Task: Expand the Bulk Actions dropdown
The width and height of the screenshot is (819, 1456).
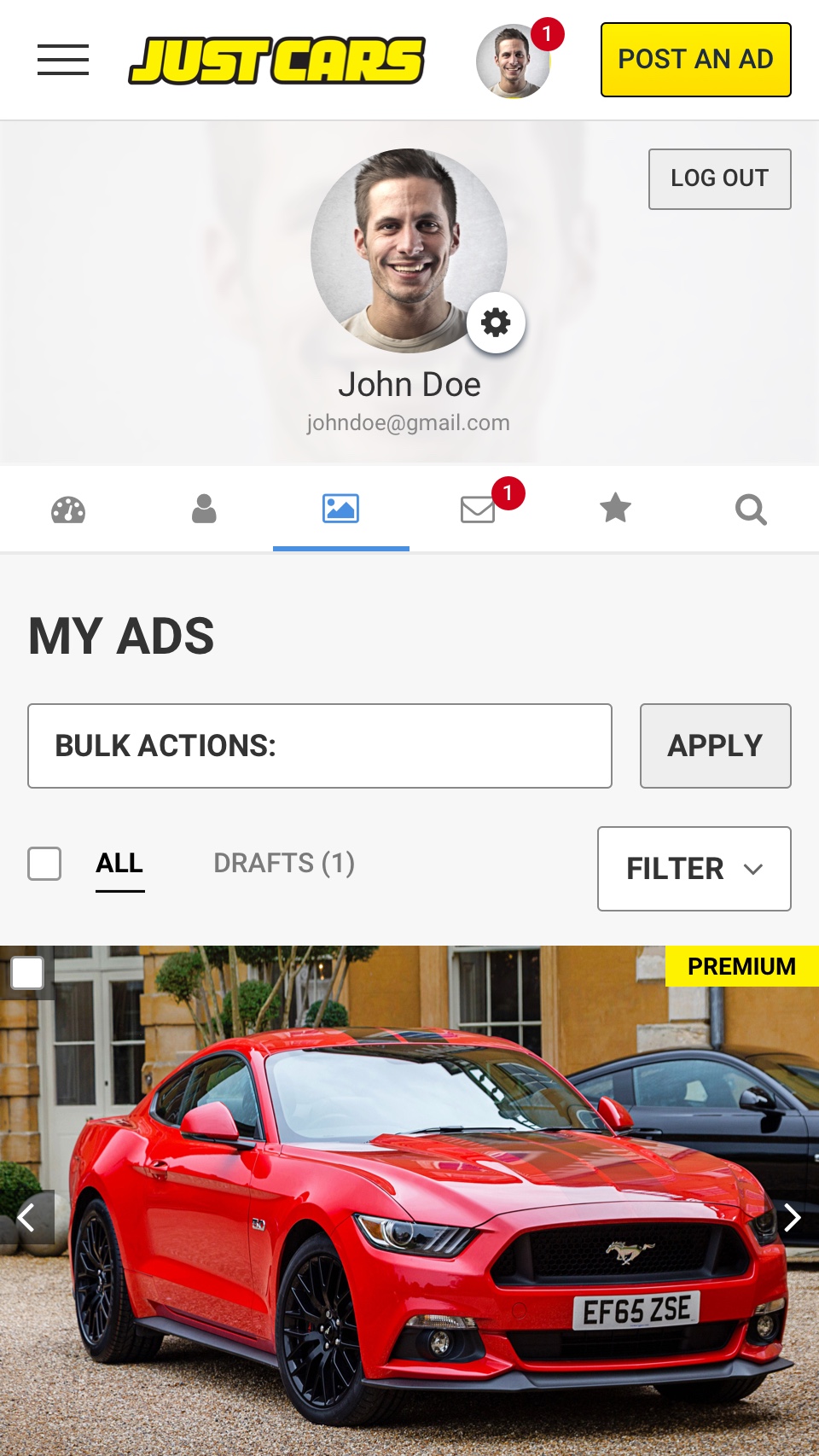Action: point(320,746)
